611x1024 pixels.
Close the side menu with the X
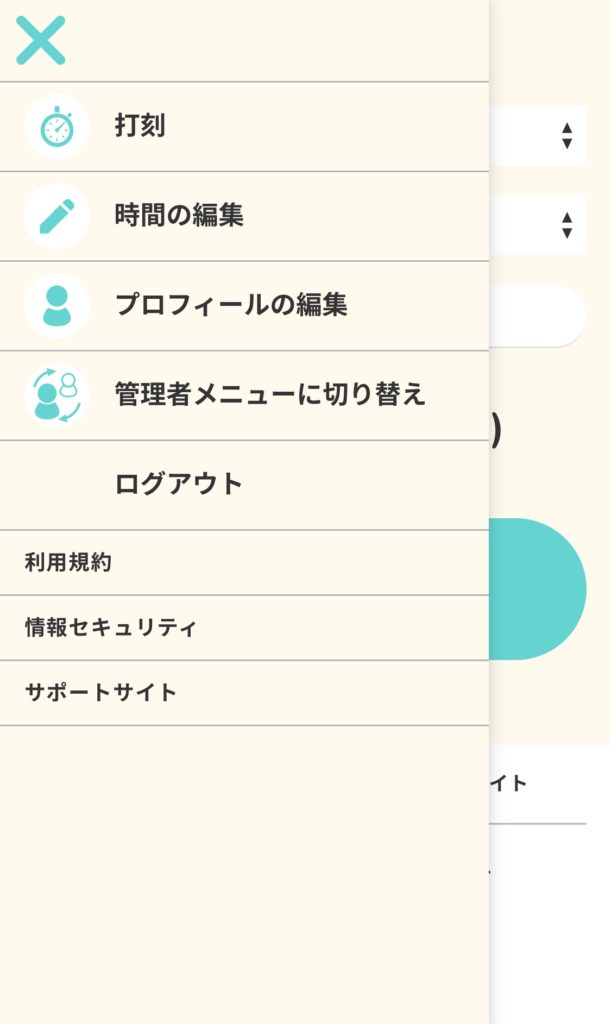click(41, 41)
